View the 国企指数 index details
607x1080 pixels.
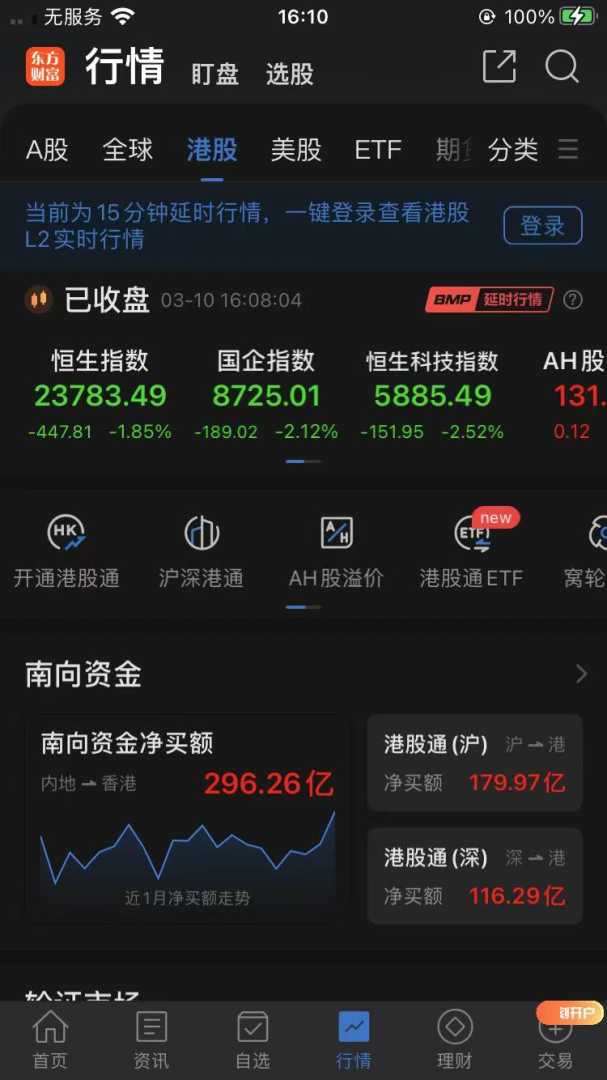[x=266, y=395]
